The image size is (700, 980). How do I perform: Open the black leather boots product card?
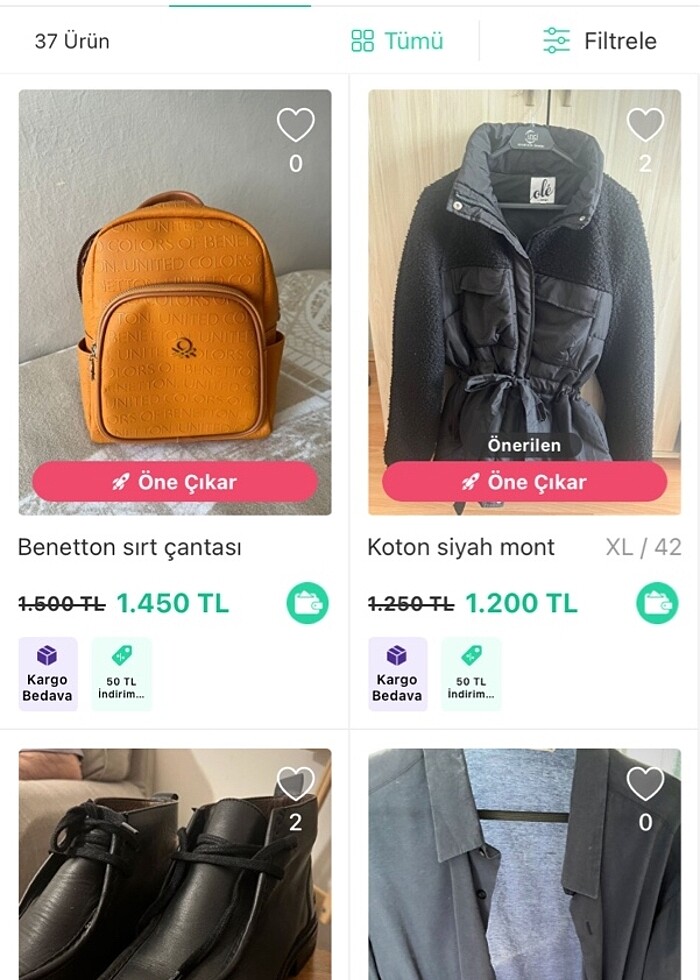(x=160, y=890)
